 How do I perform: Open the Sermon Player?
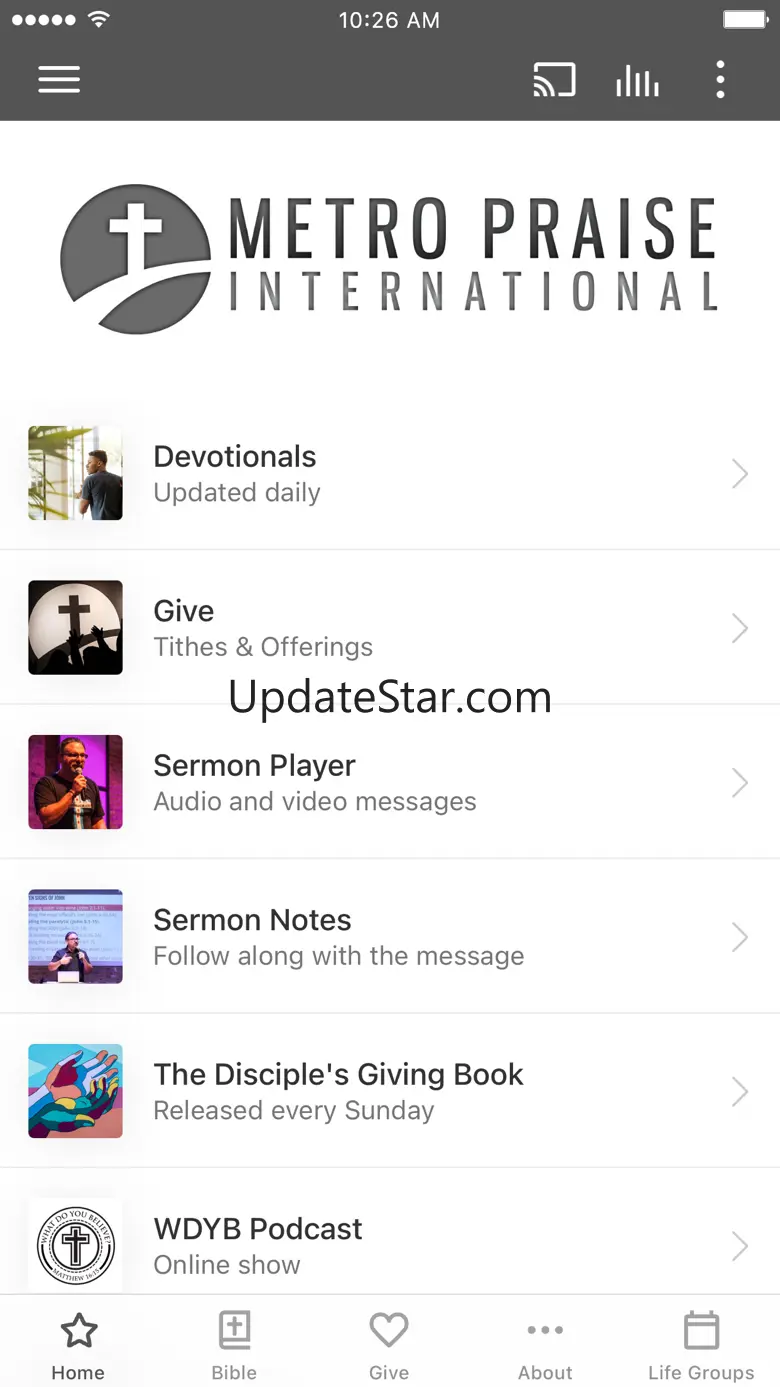click(390, 782)
